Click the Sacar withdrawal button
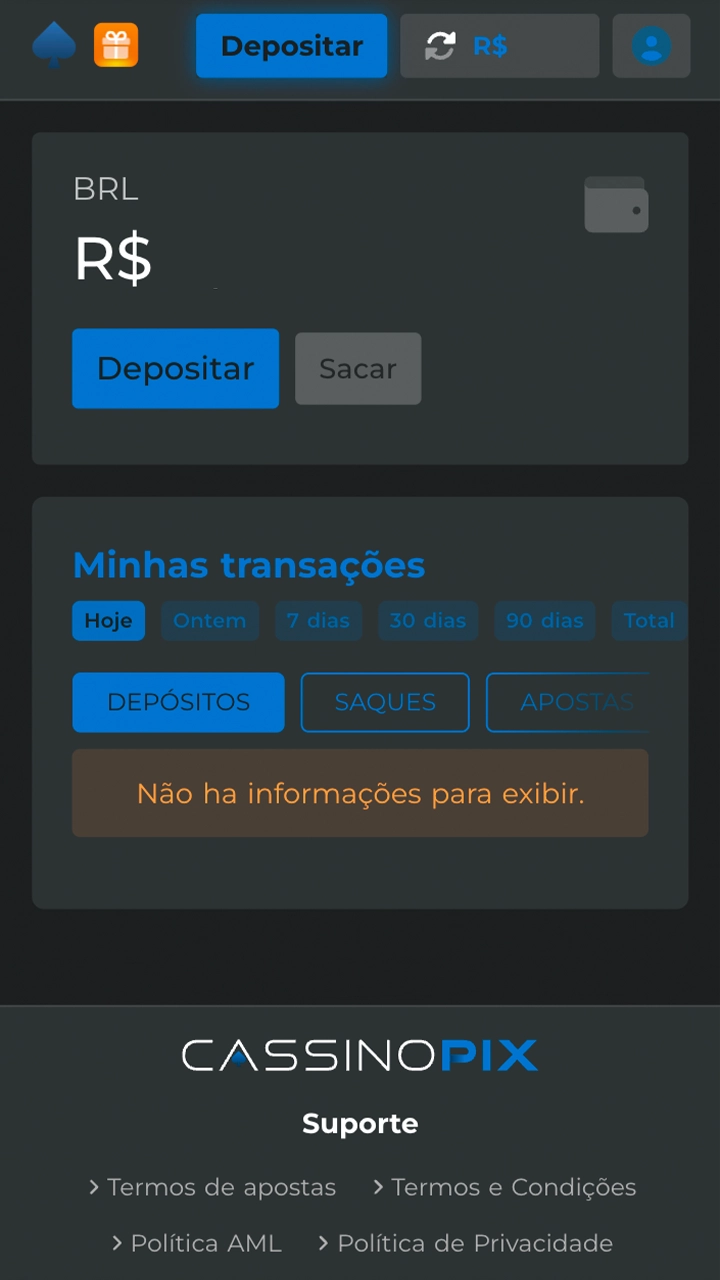 pos(358,368)
